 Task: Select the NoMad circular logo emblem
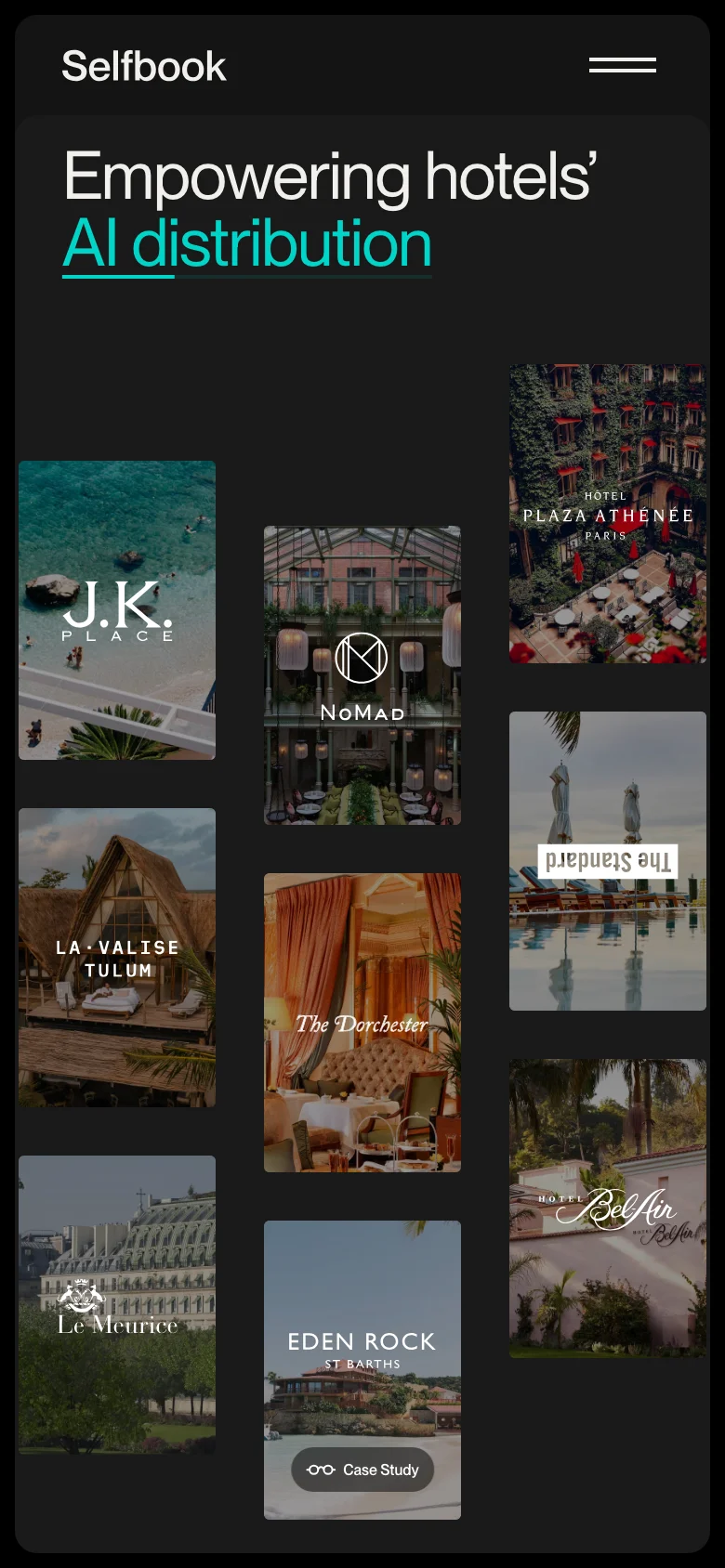coord(362,659)
